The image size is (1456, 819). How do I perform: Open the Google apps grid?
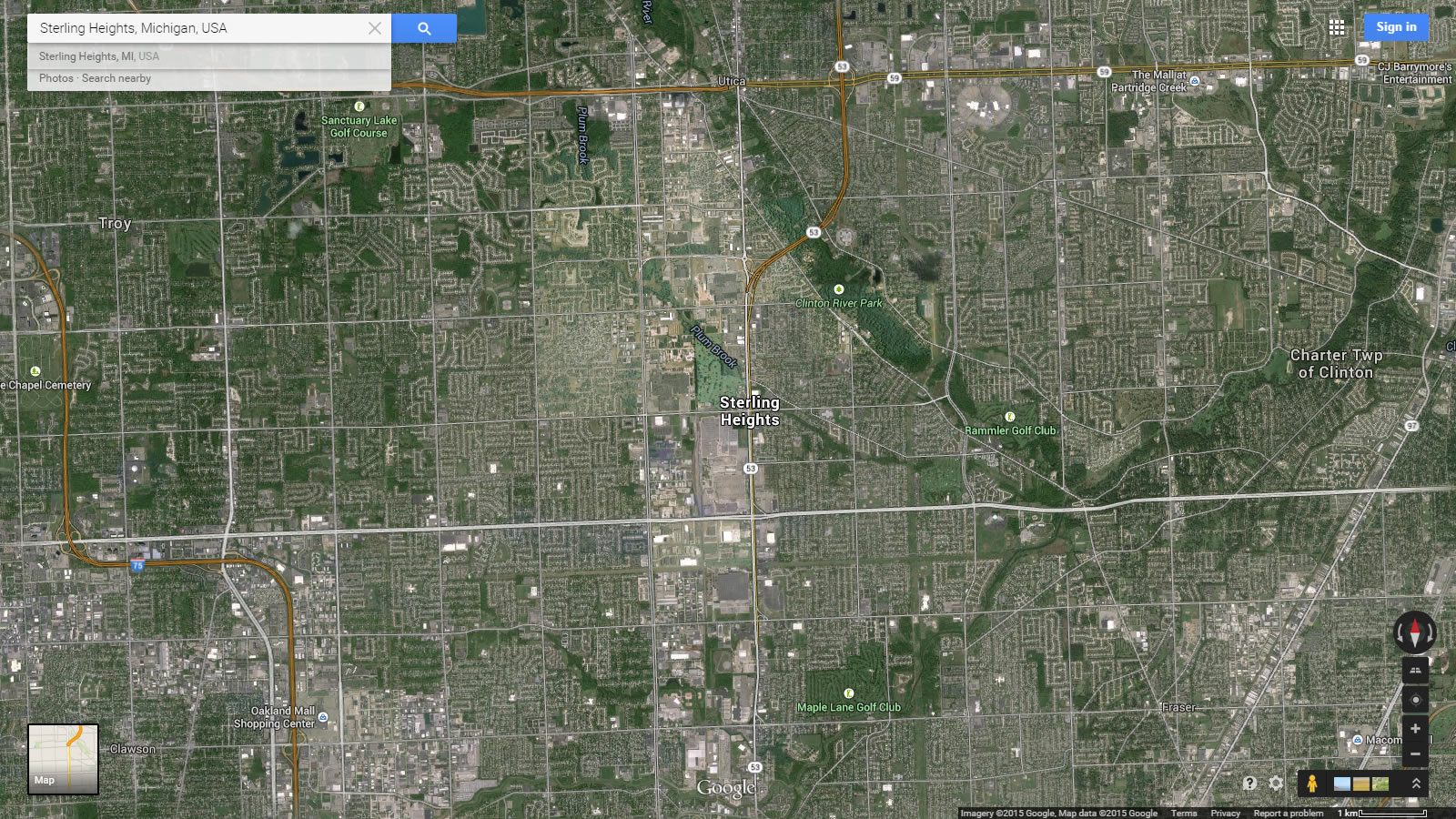(x=1336, y=27)
